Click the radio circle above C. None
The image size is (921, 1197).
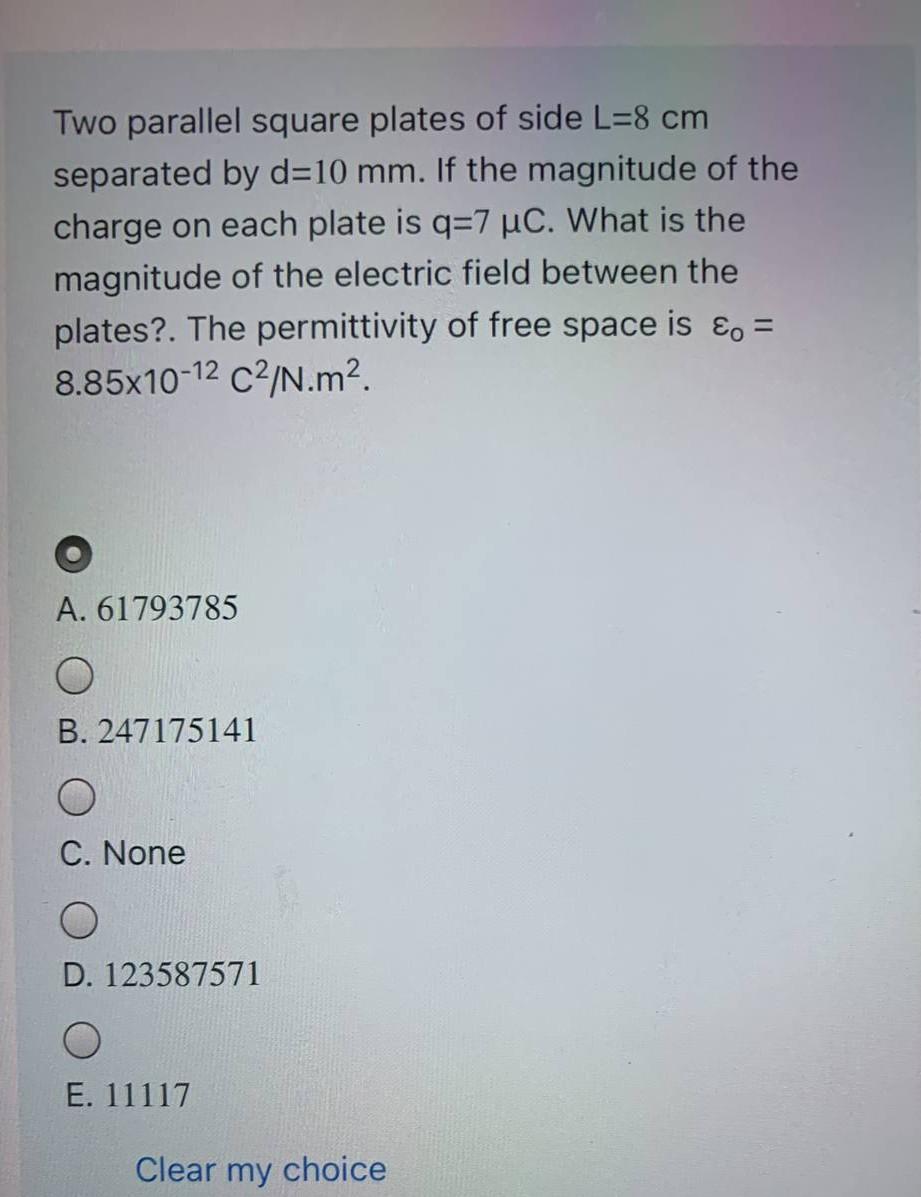click(77, 795)
